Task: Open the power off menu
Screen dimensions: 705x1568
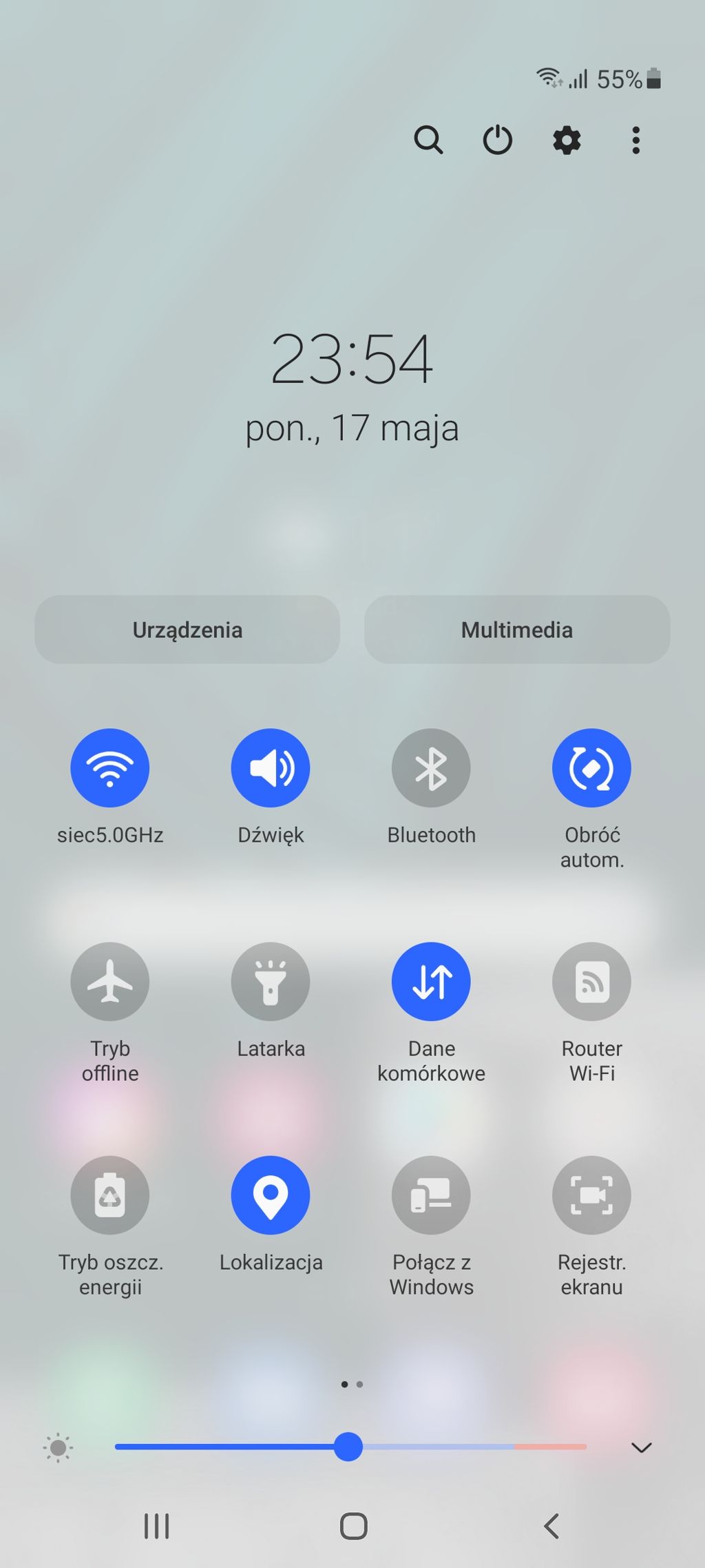Action: [497, 140]
